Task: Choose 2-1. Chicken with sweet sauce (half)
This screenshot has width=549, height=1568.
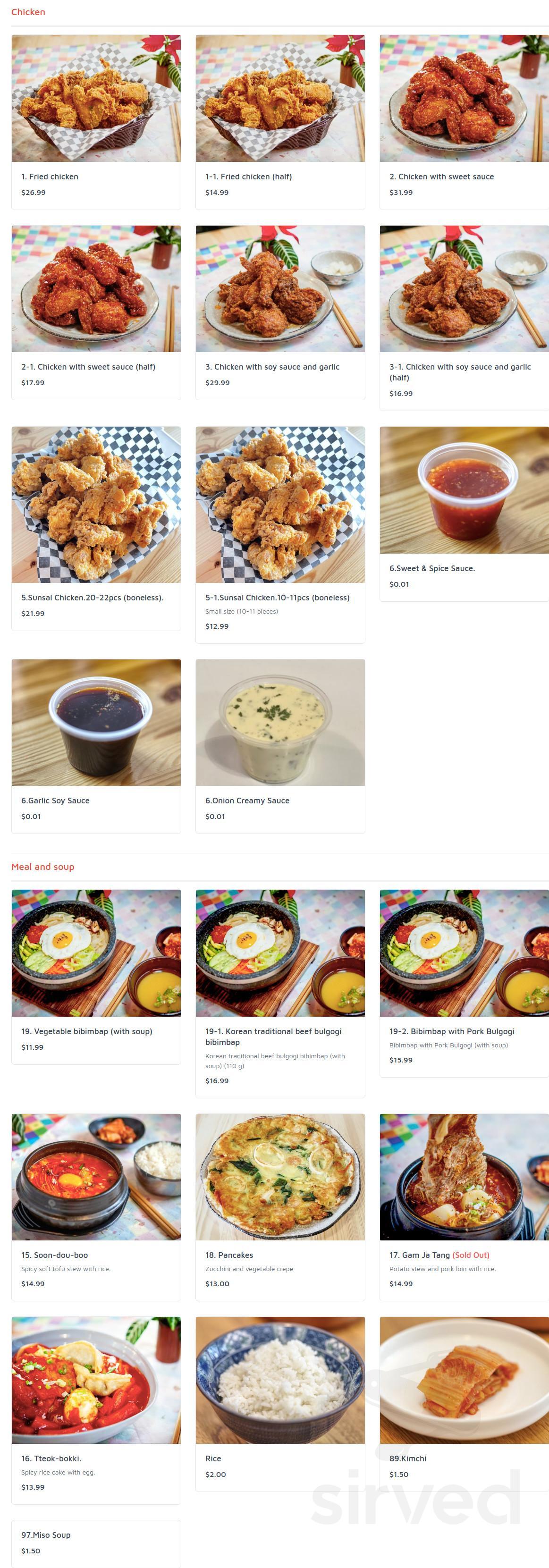Action: [95, 312]
